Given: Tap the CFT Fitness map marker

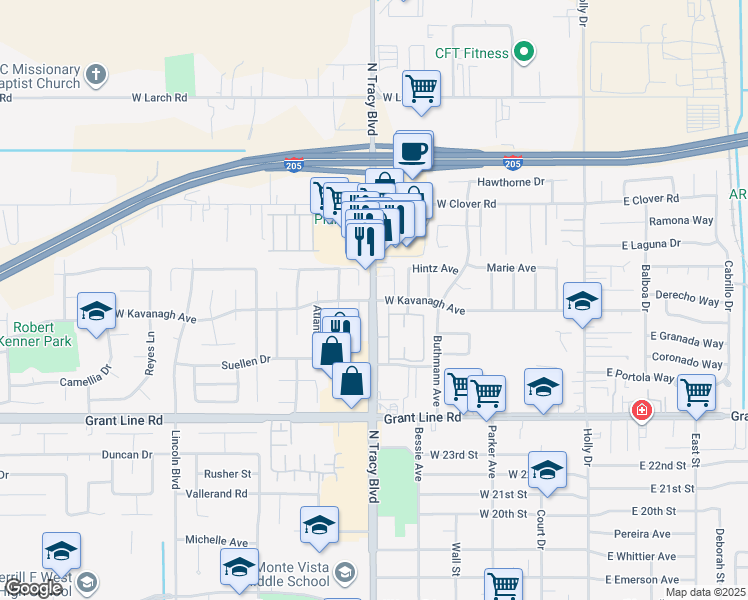Looking at the screenshot, I should coord(524,52).
